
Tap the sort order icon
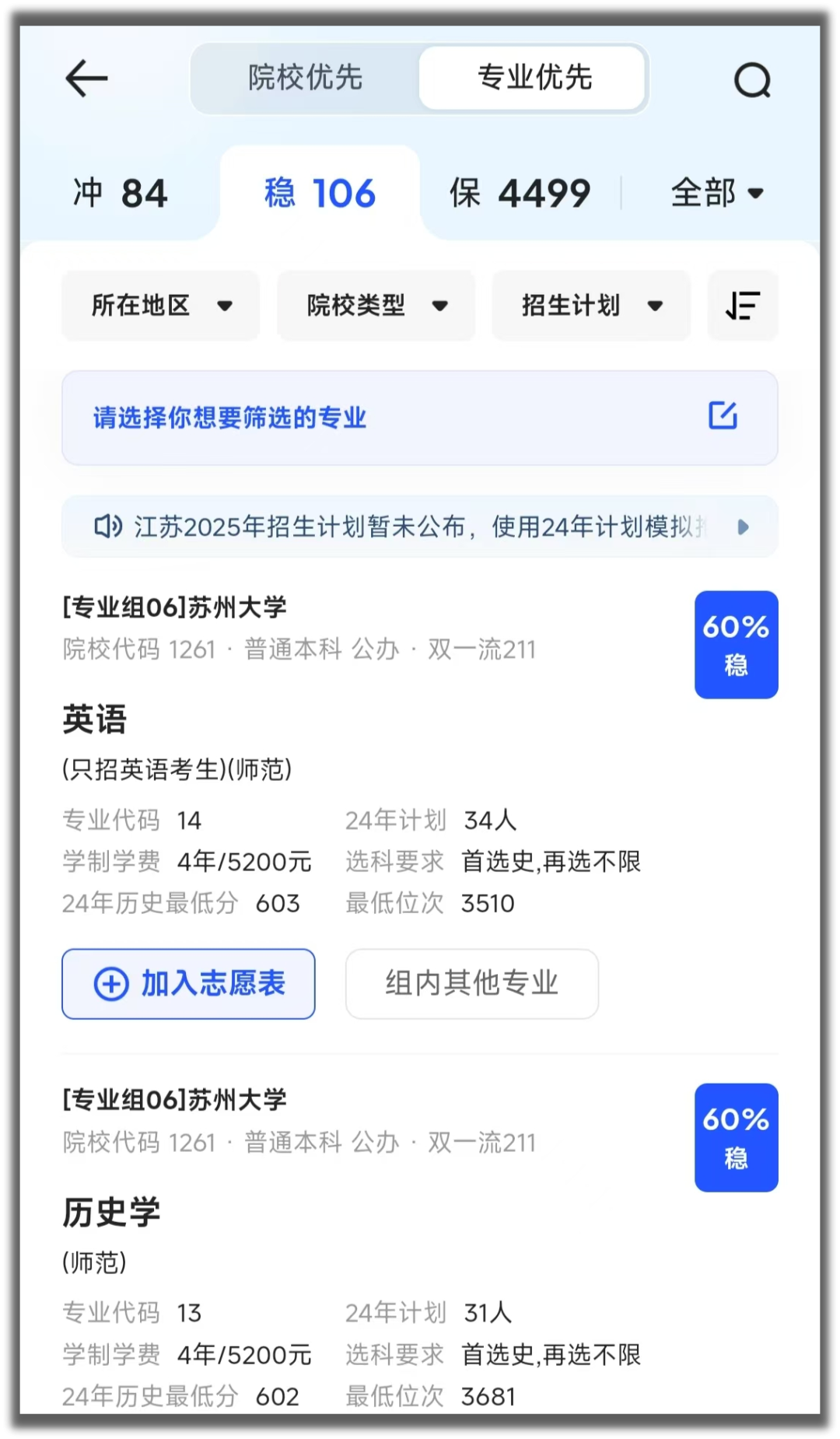[x=742, y=306]
